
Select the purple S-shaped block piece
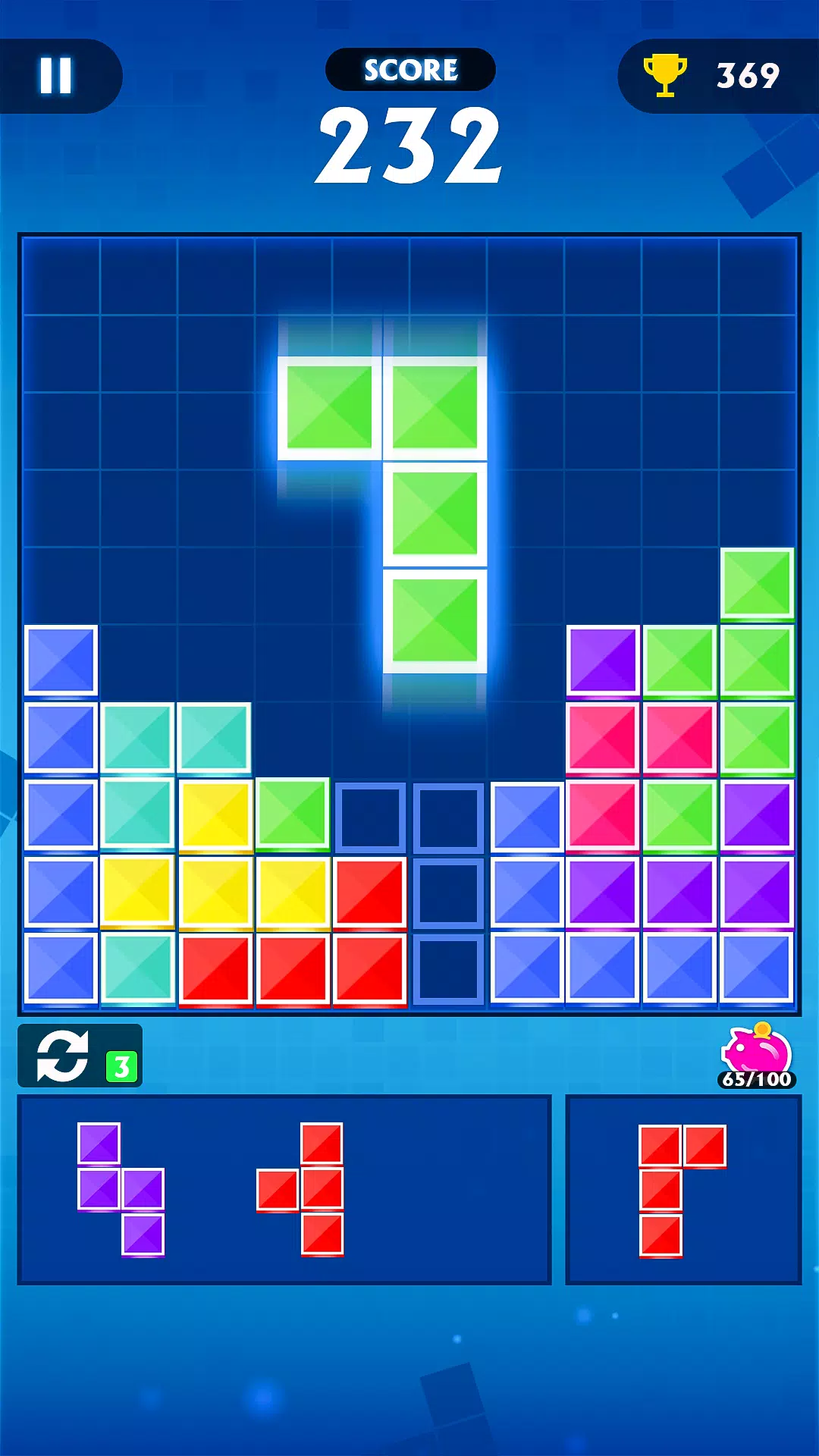[x=121, y=1189]
